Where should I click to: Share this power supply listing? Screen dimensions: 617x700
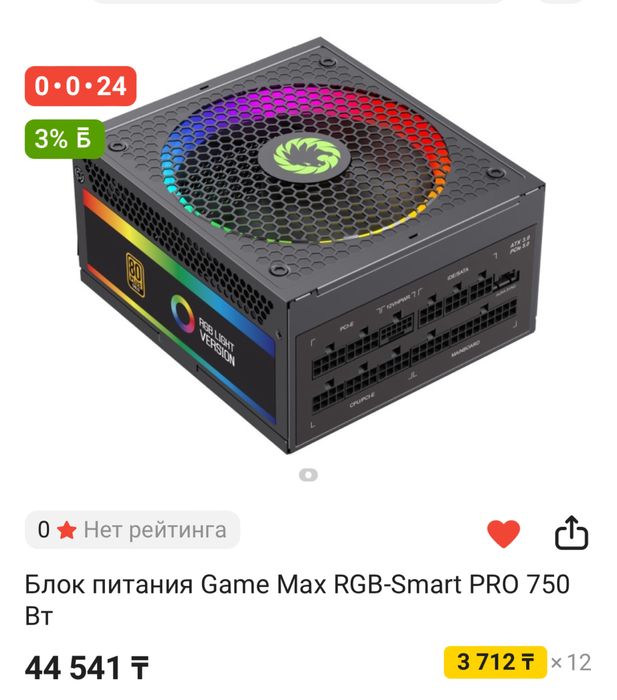(571, 533)
